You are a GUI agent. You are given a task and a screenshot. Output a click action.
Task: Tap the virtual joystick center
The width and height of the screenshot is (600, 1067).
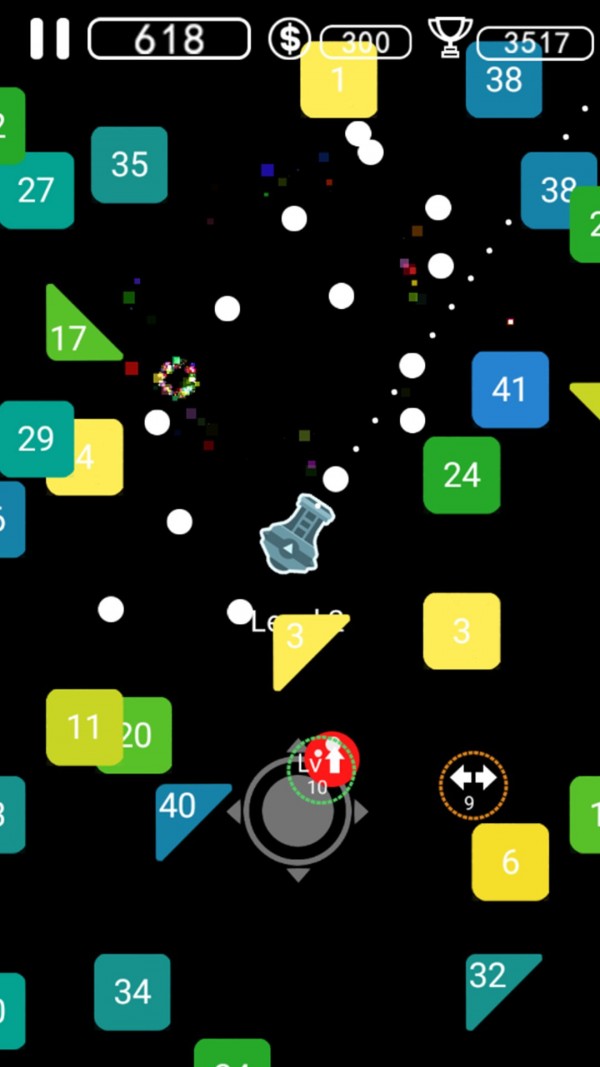click(x=297, y=812)
